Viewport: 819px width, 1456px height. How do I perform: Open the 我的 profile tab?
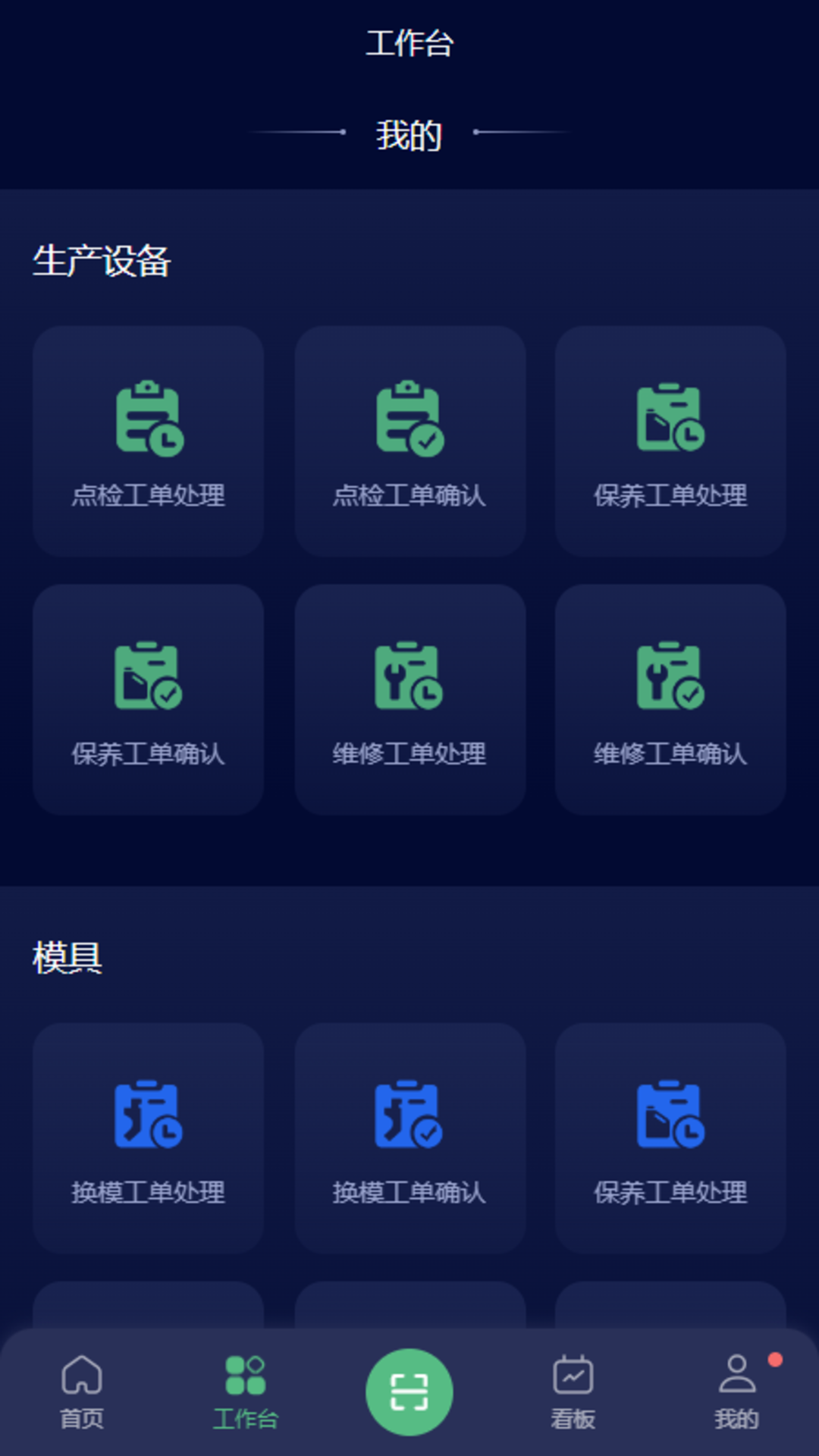point(737,1392)
